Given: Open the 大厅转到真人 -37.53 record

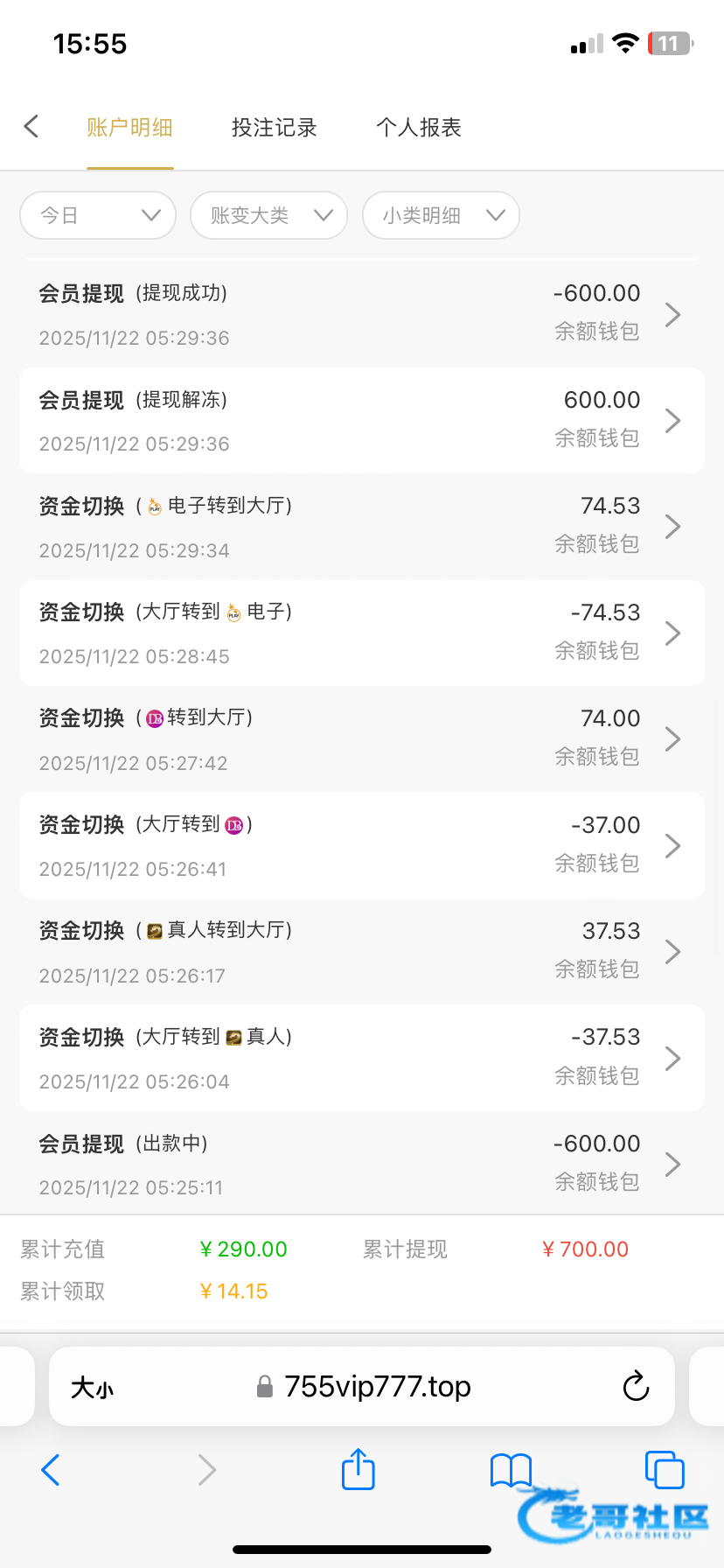Looking at the screenshot, I should tap(362, 1059).
